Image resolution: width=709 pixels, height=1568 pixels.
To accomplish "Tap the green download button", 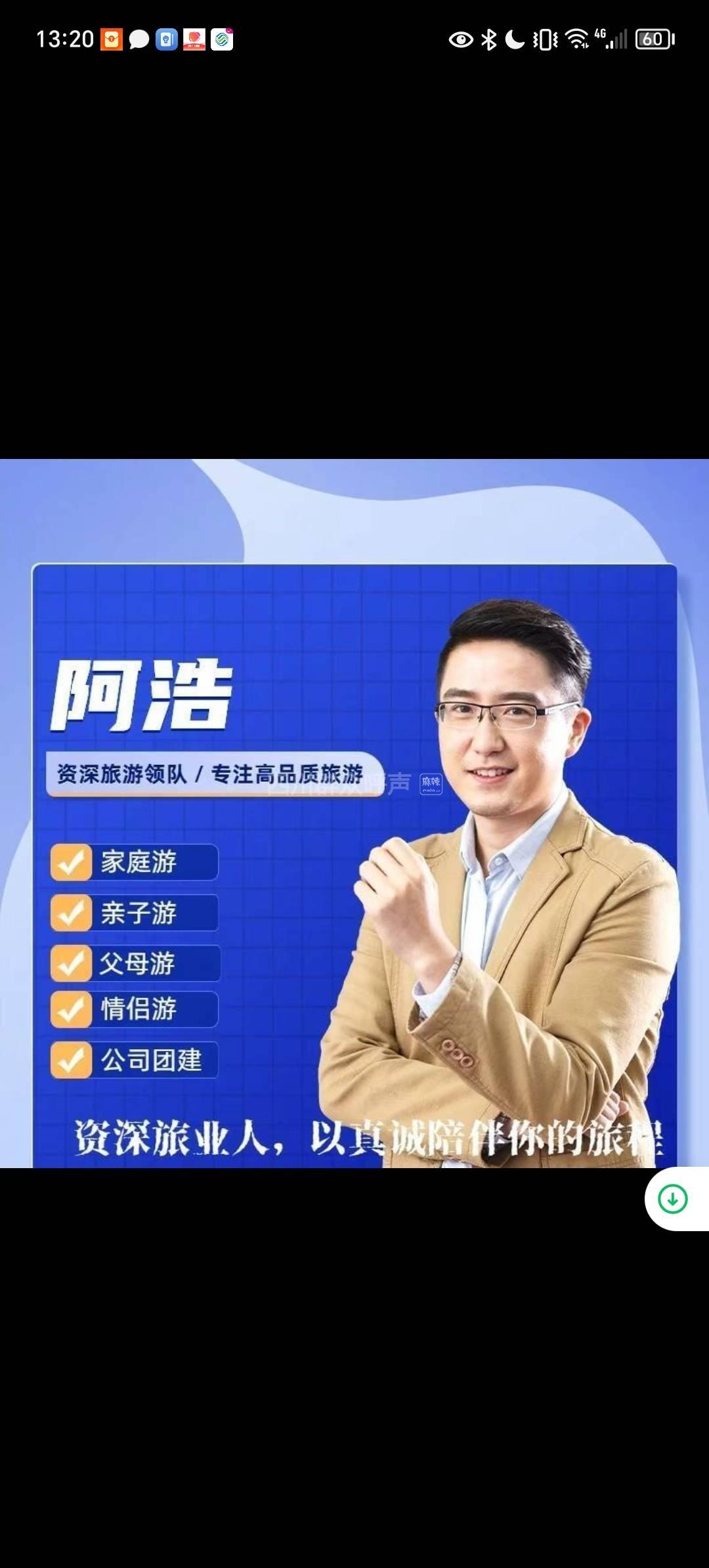I will [x=673, y=1199].
